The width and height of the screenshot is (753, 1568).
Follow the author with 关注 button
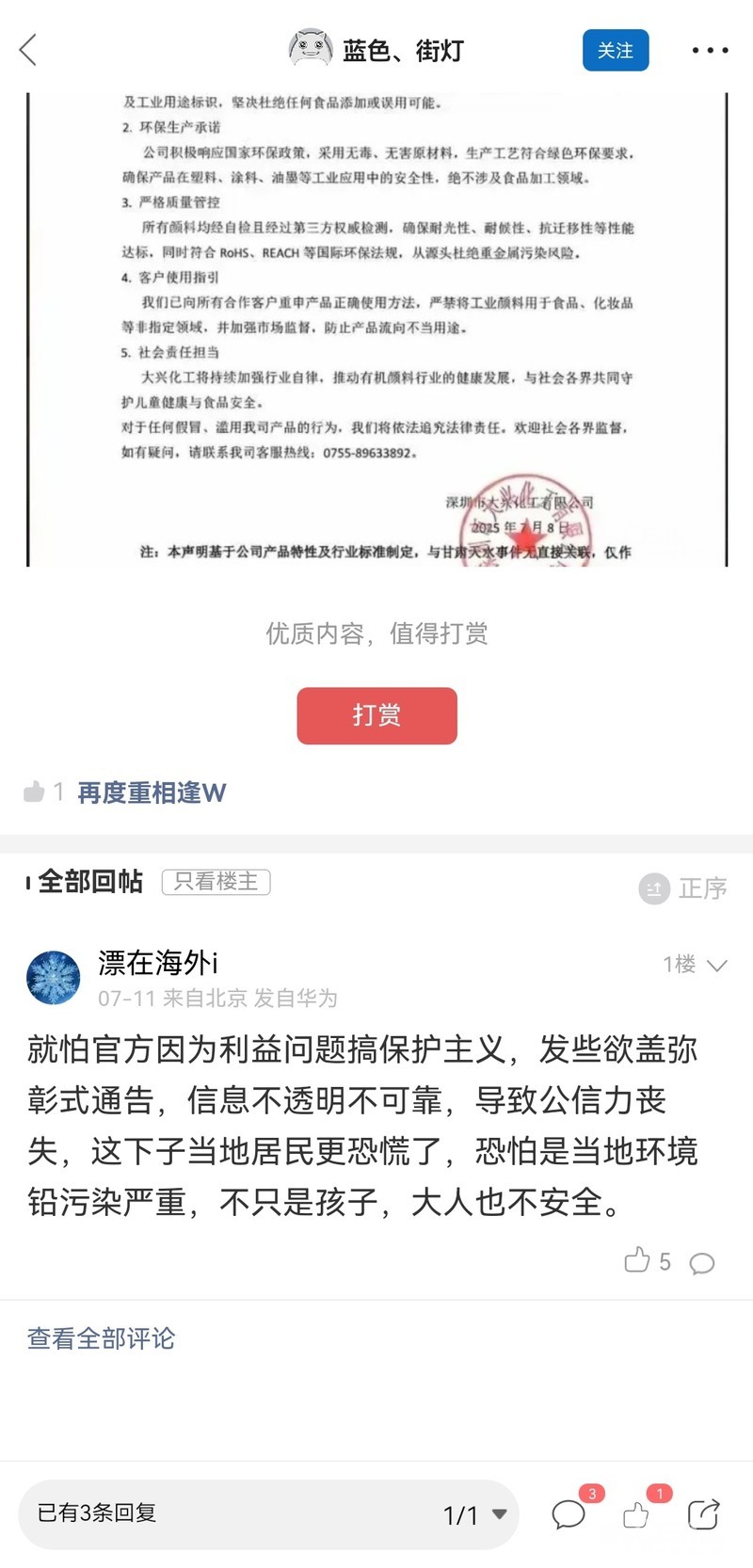click(616, 50)
